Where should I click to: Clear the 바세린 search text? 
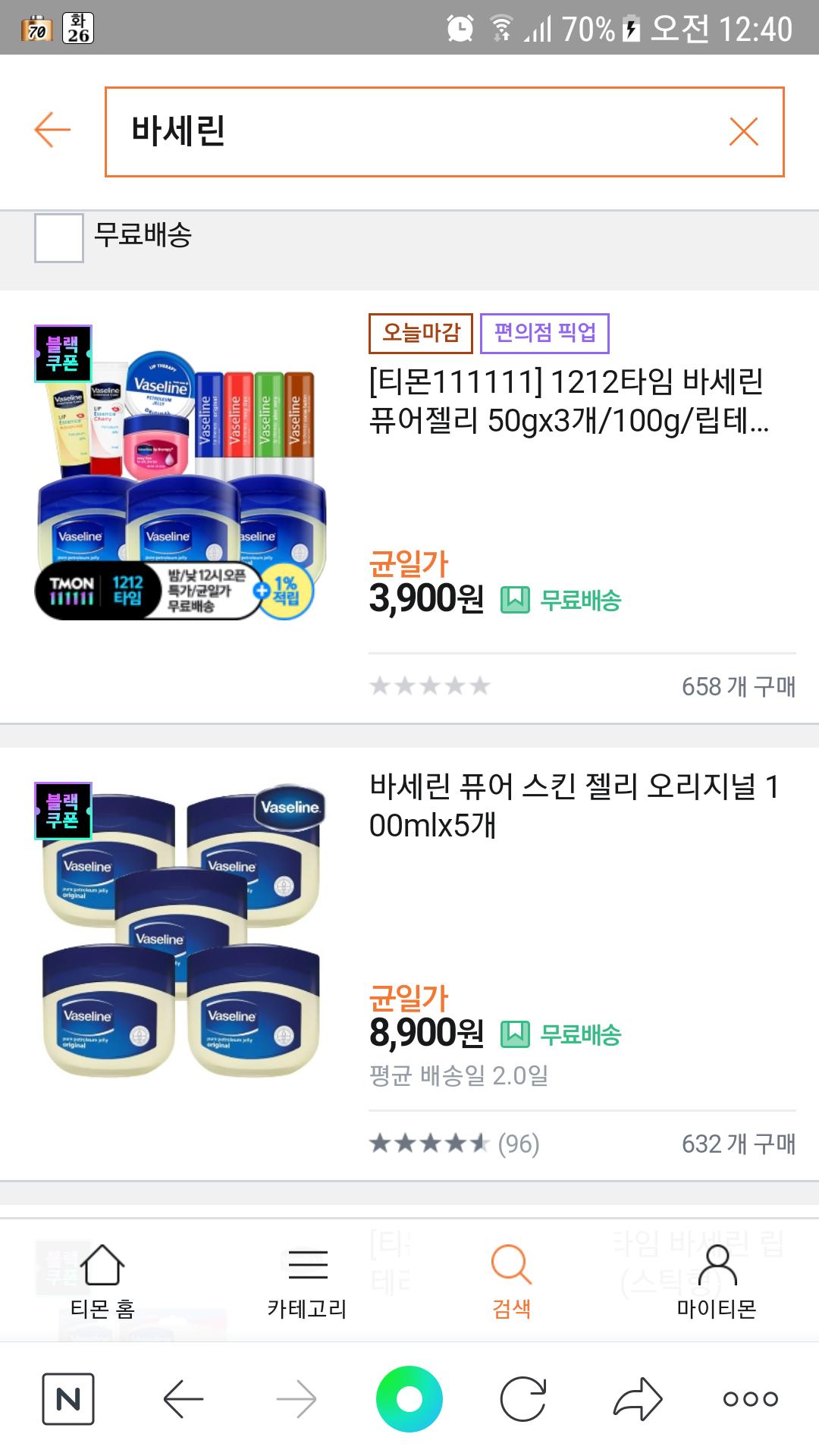pos(743,132)
